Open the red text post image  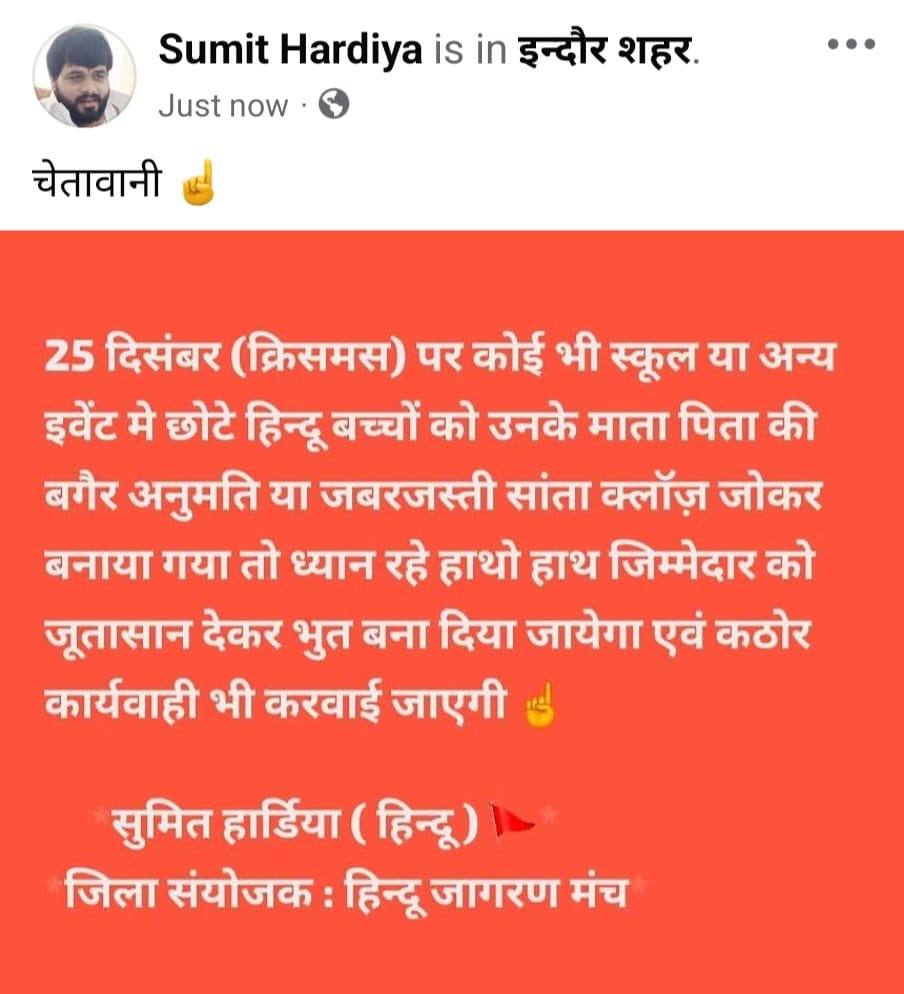(452, 610)
